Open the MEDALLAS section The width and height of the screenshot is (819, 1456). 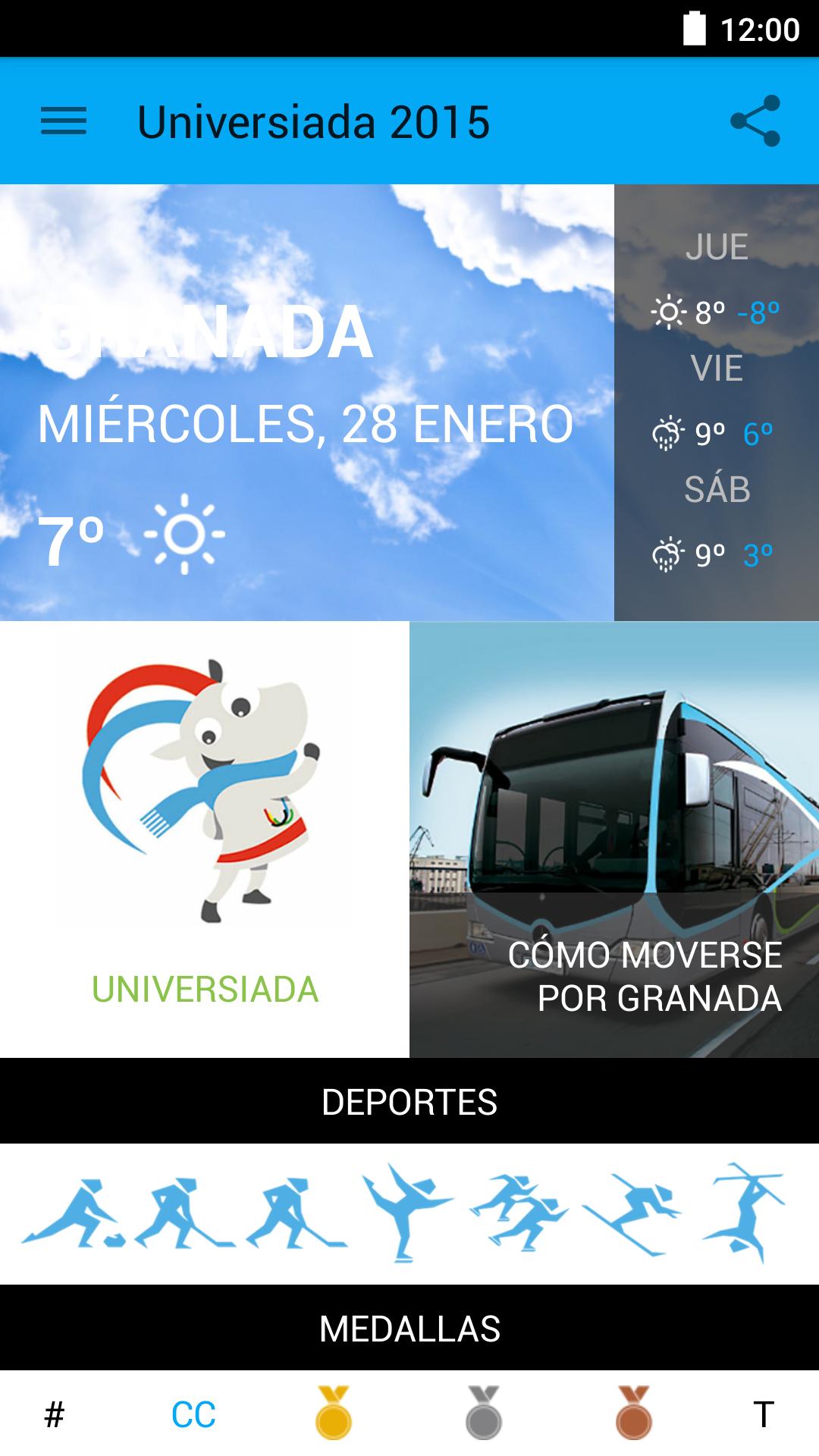409,1327
